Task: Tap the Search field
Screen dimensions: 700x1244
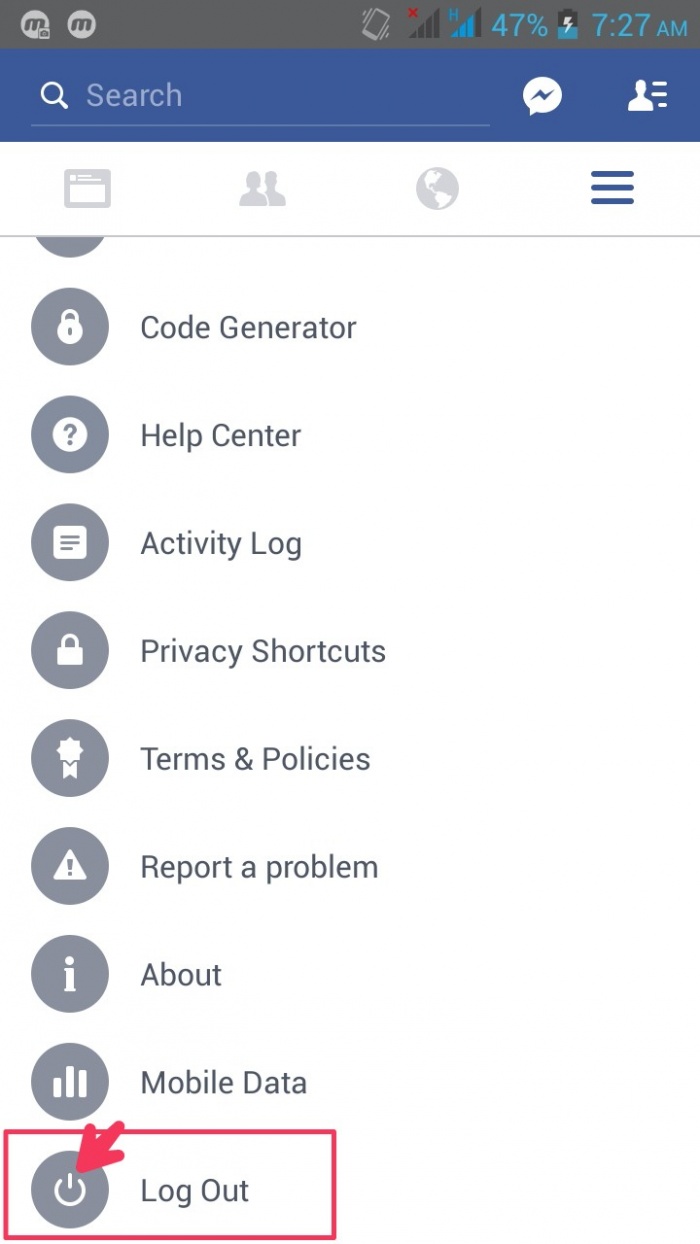Action: pos(260,96)
